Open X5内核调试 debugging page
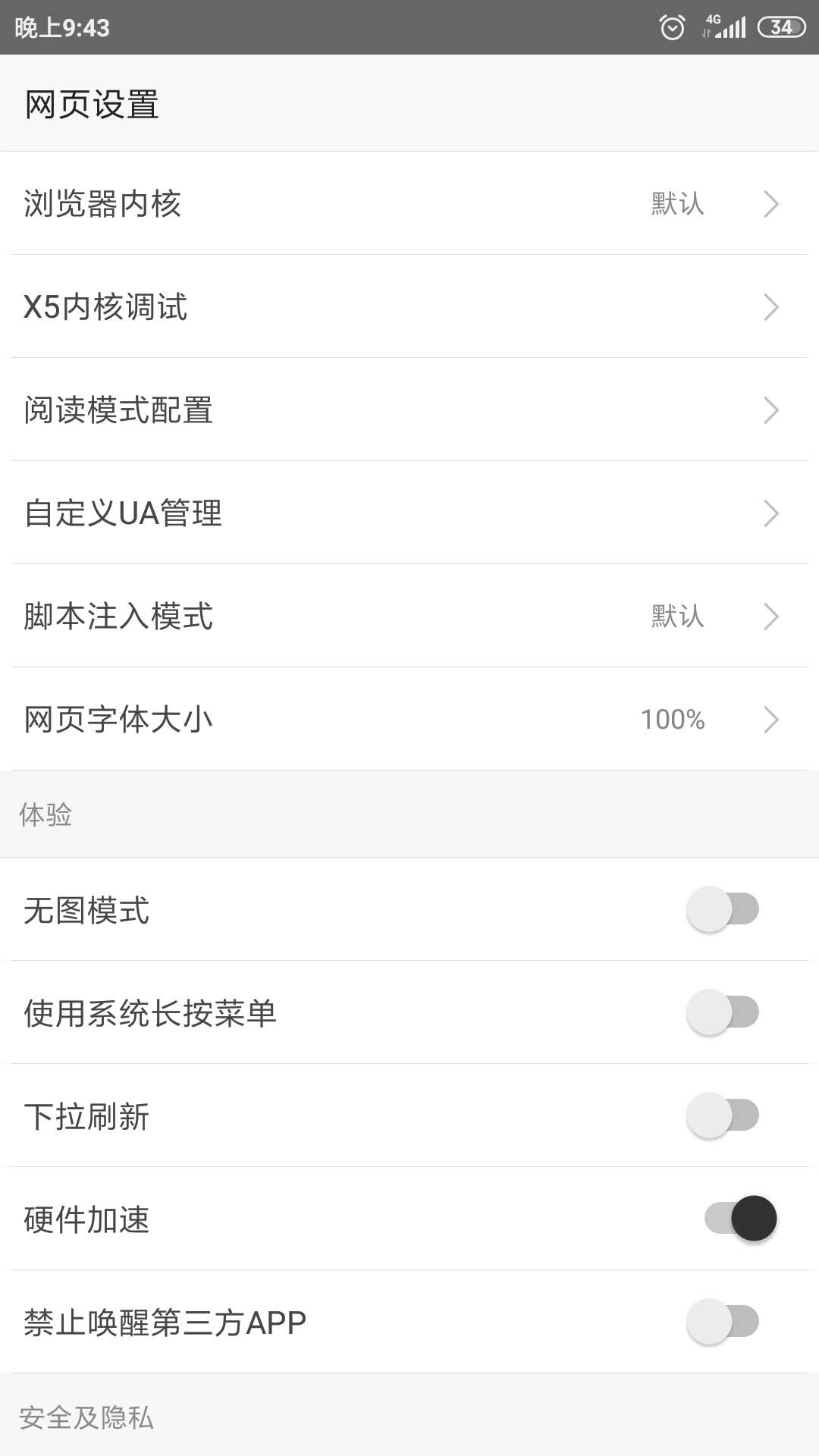Image resolution: width=819 pixels, height=1456 pixels. [409, 306]
